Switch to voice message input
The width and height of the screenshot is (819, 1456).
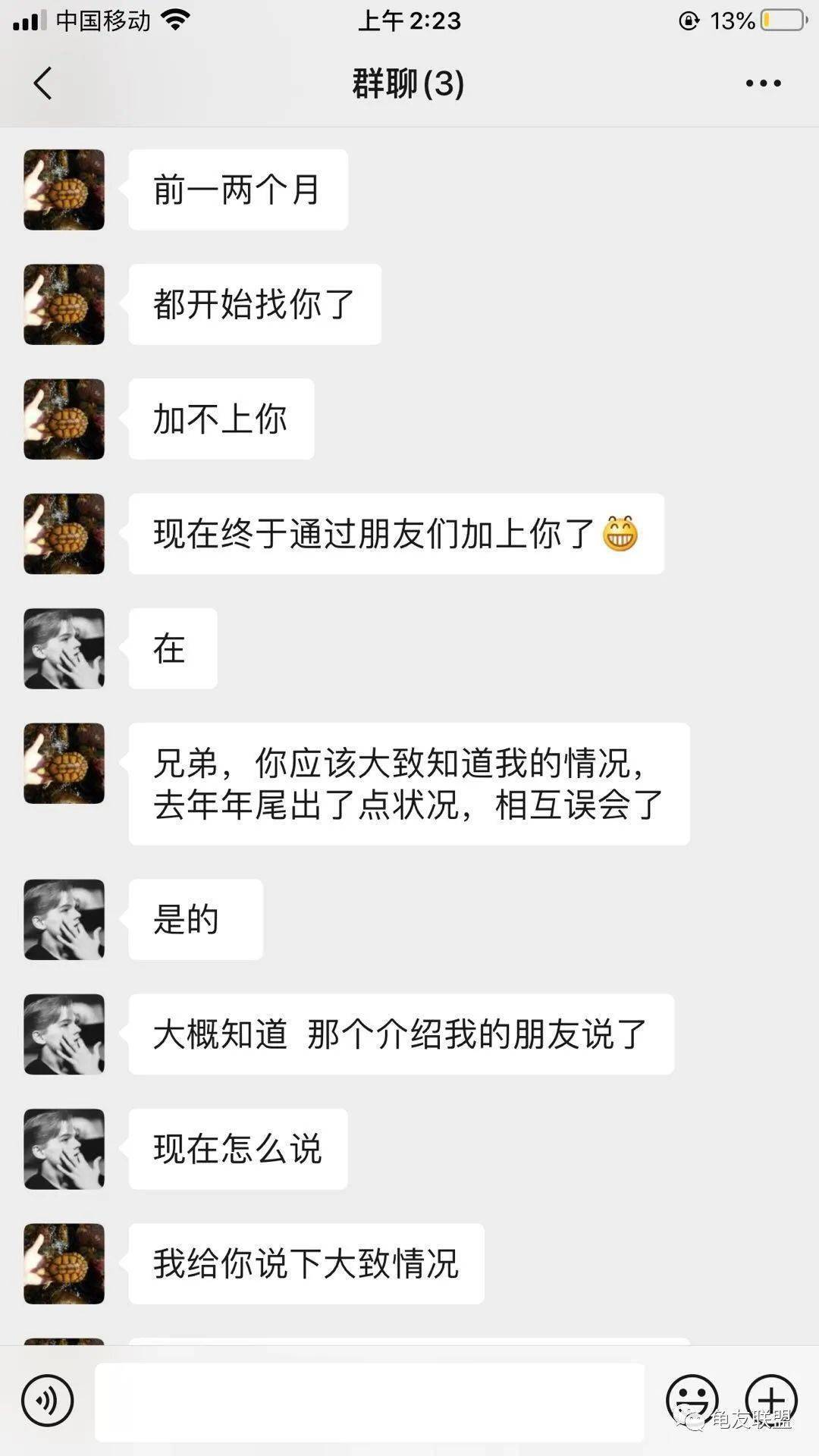tap(48, 1401)
